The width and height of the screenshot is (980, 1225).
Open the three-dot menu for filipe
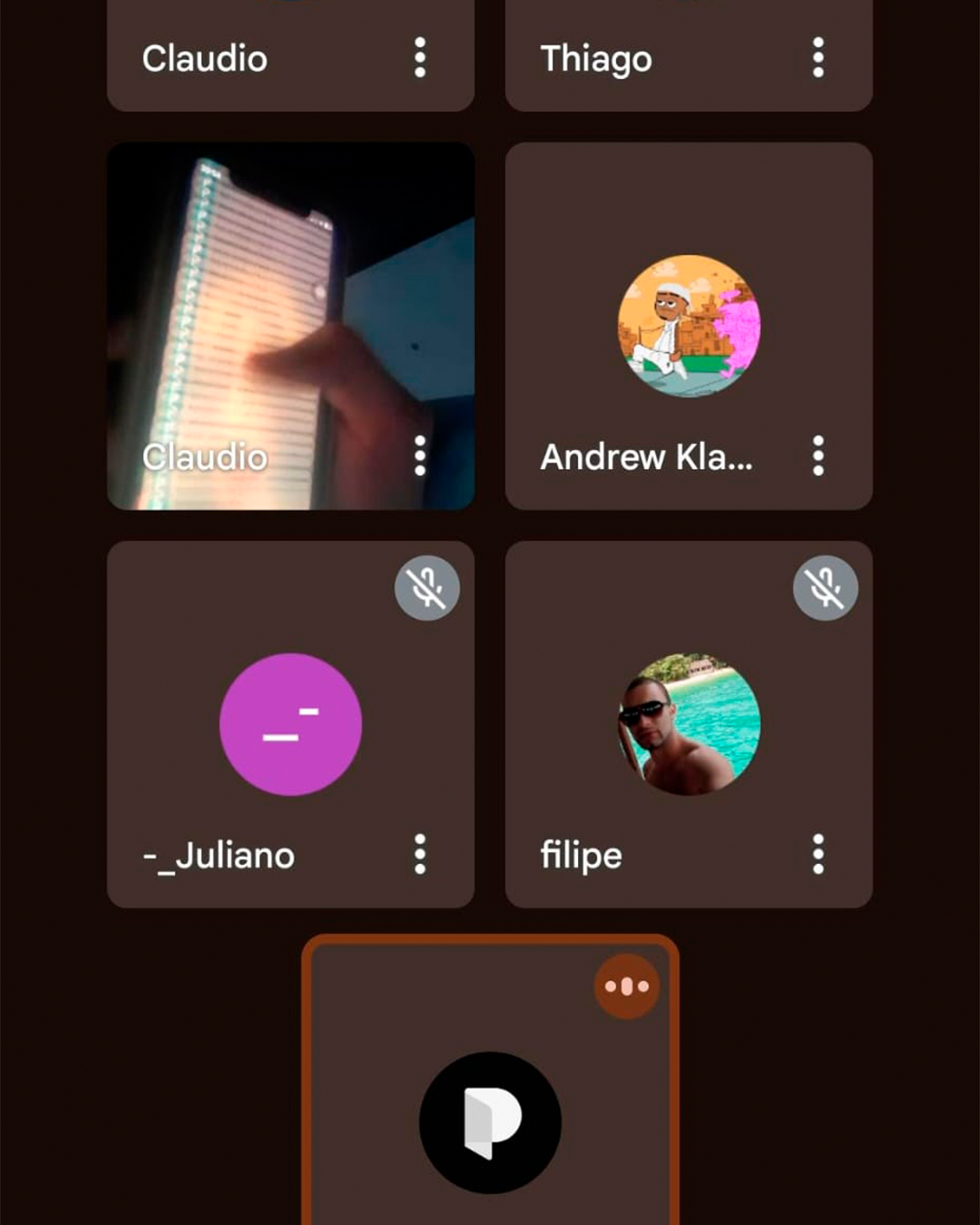(818, 854)
